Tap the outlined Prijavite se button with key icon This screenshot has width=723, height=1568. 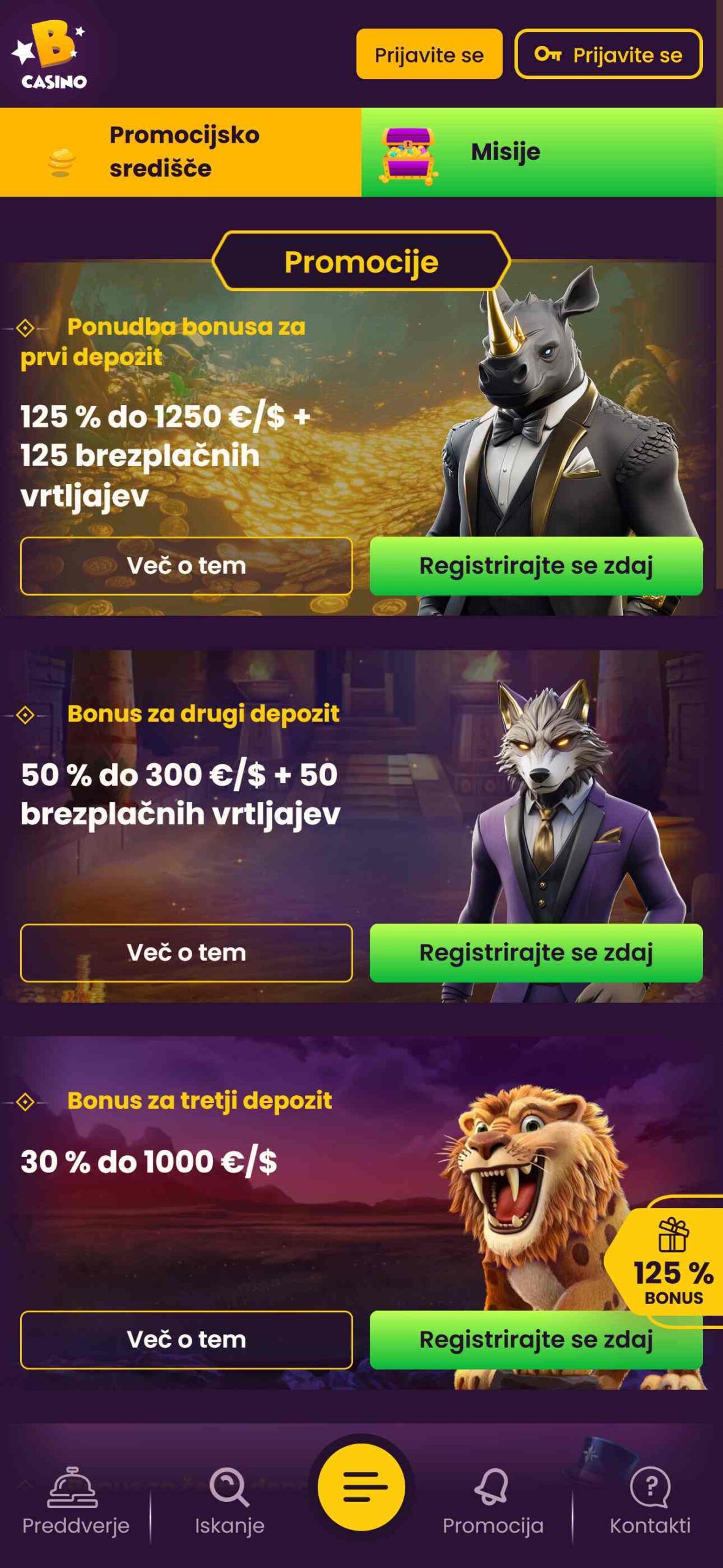(x=608, y=54)
